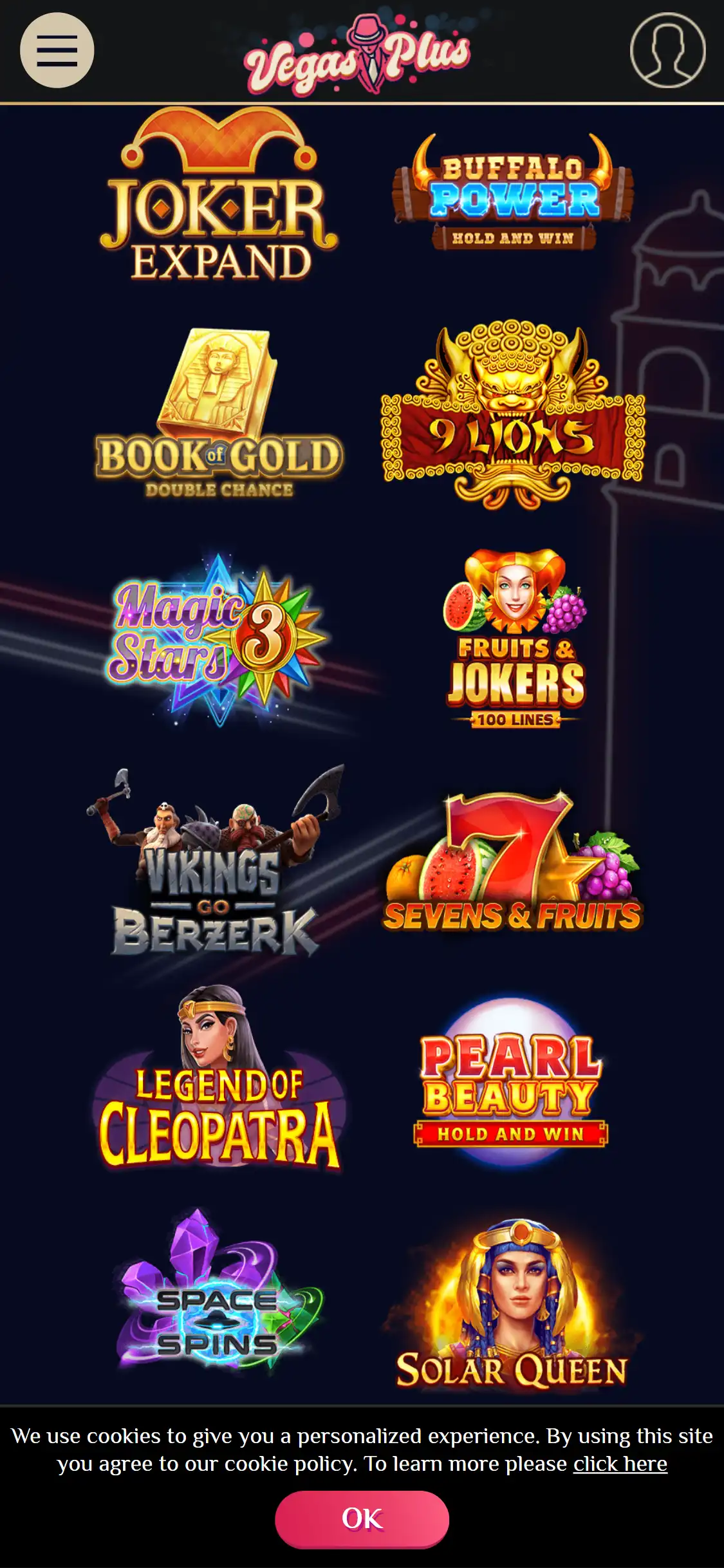This screenshot has width=724, height=1568.
Task: Open Vikings Go Berzerk slot
Action: click(x=216, y=863)
